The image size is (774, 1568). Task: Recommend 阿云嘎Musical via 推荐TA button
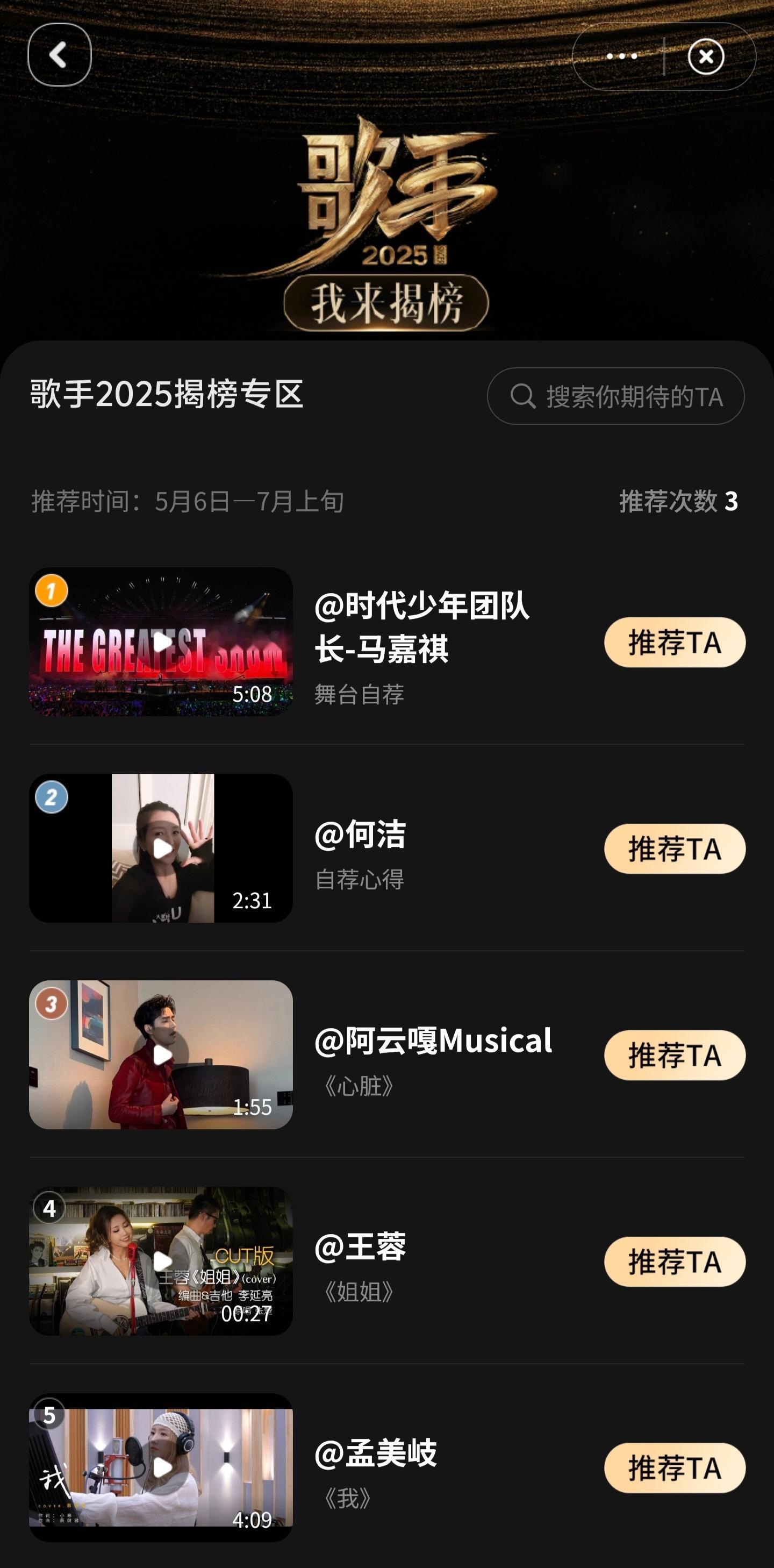[674, 1055]
